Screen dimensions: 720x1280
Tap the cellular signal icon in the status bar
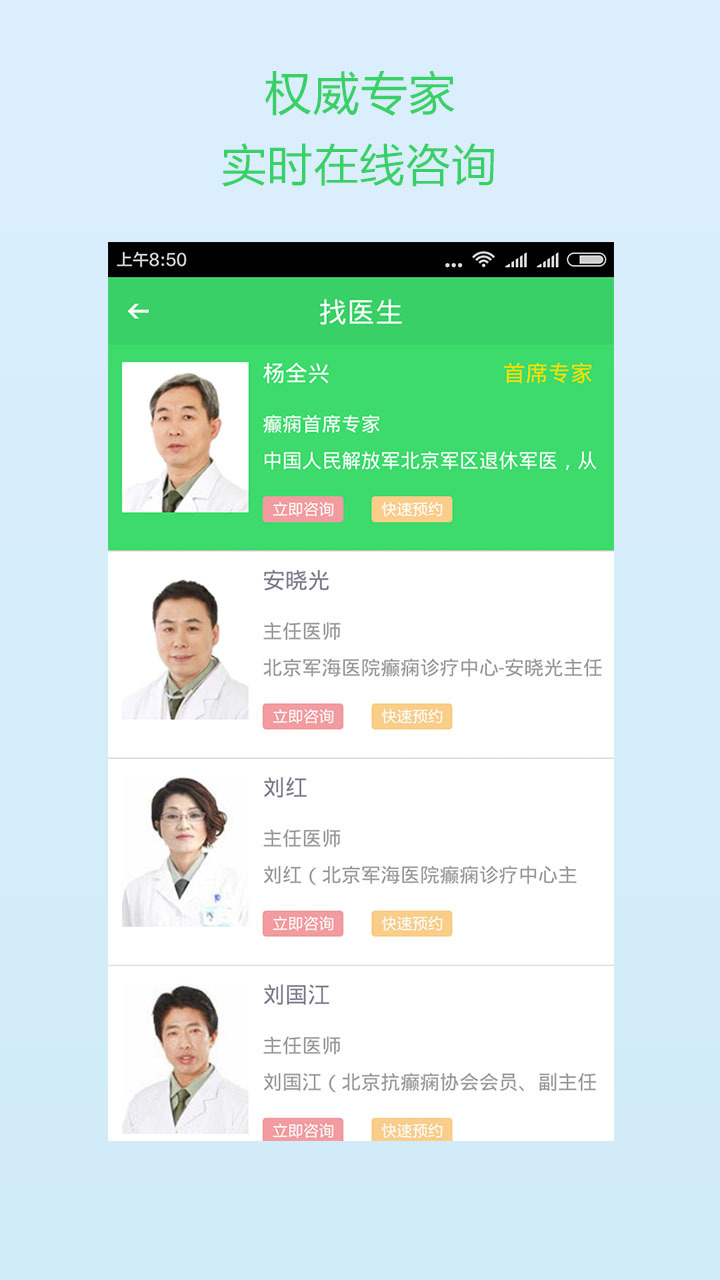click(516, 260)
